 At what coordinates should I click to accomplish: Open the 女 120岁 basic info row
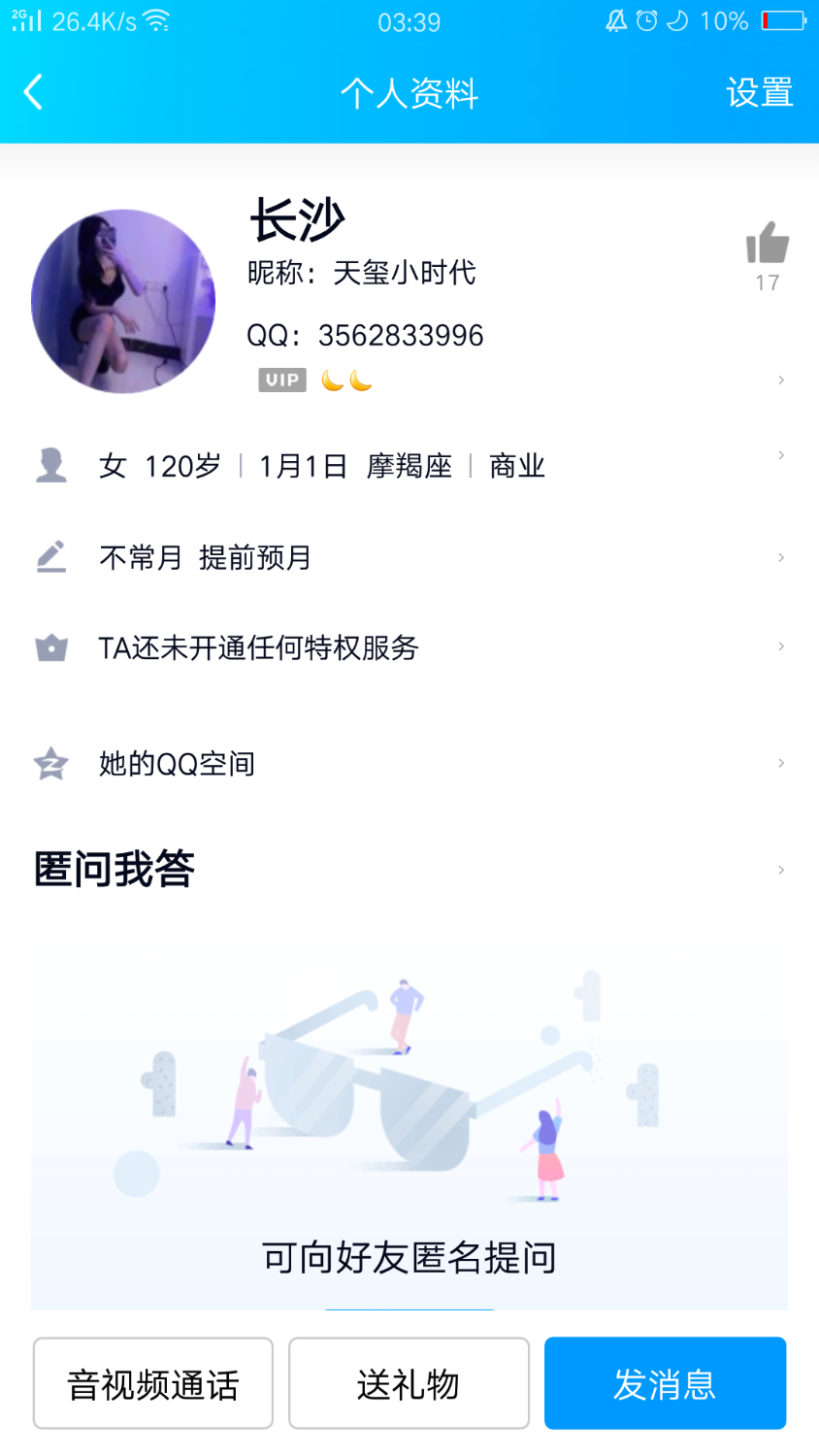320,466
